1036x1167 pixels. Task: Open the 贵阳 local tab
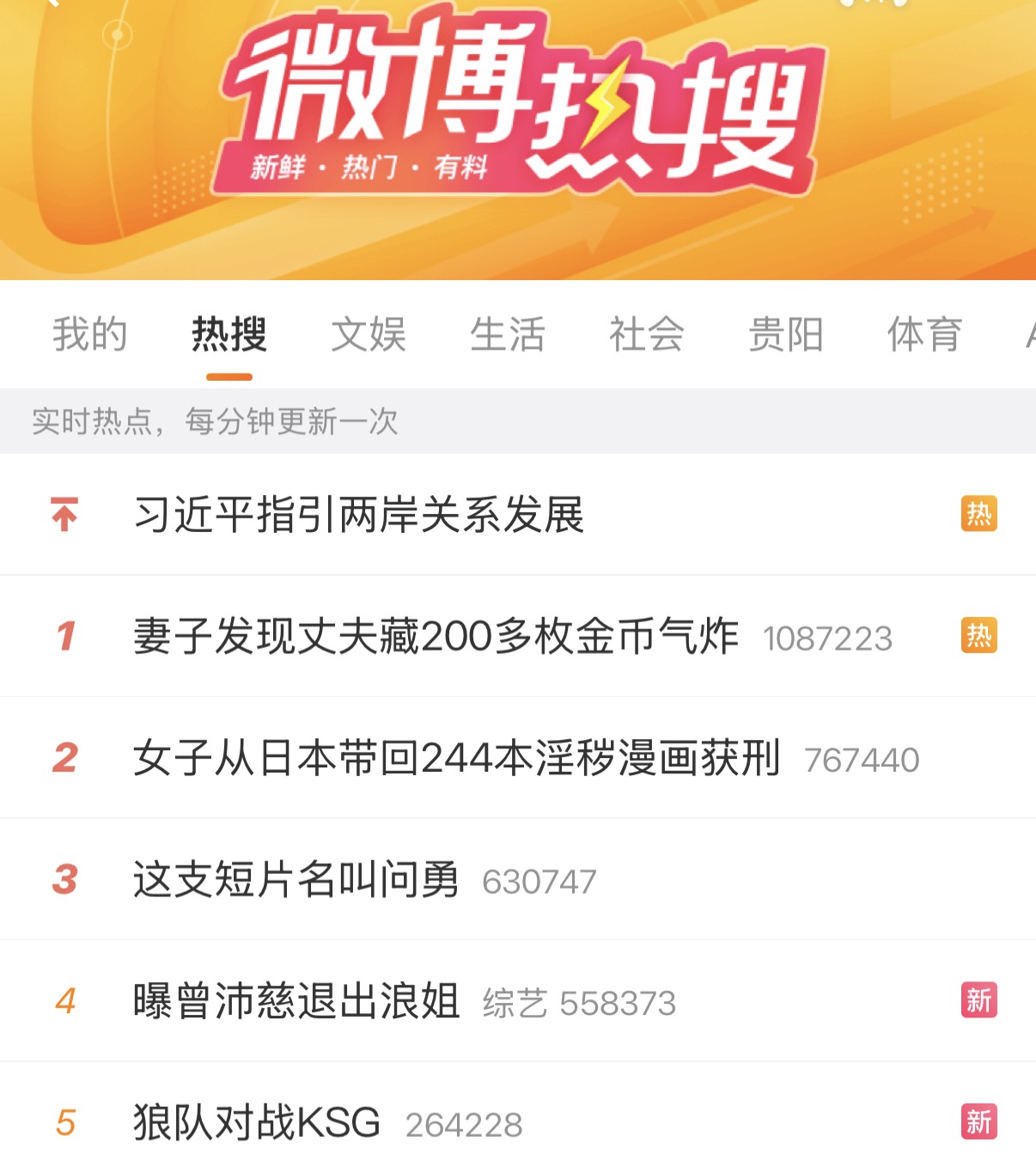click(786, 334)
